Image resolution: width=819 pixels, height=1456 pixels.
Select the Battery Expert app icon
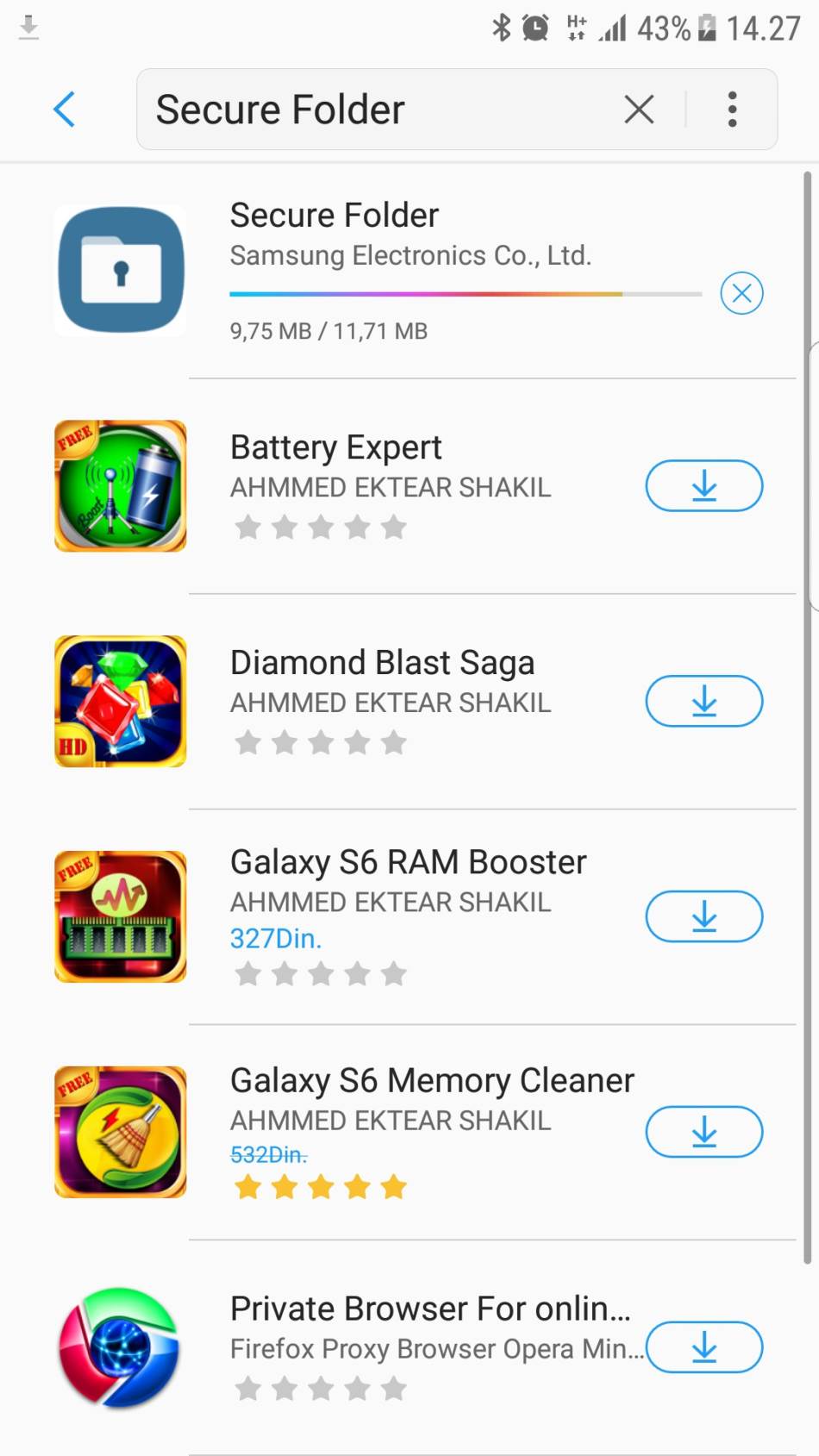[120, 485]
